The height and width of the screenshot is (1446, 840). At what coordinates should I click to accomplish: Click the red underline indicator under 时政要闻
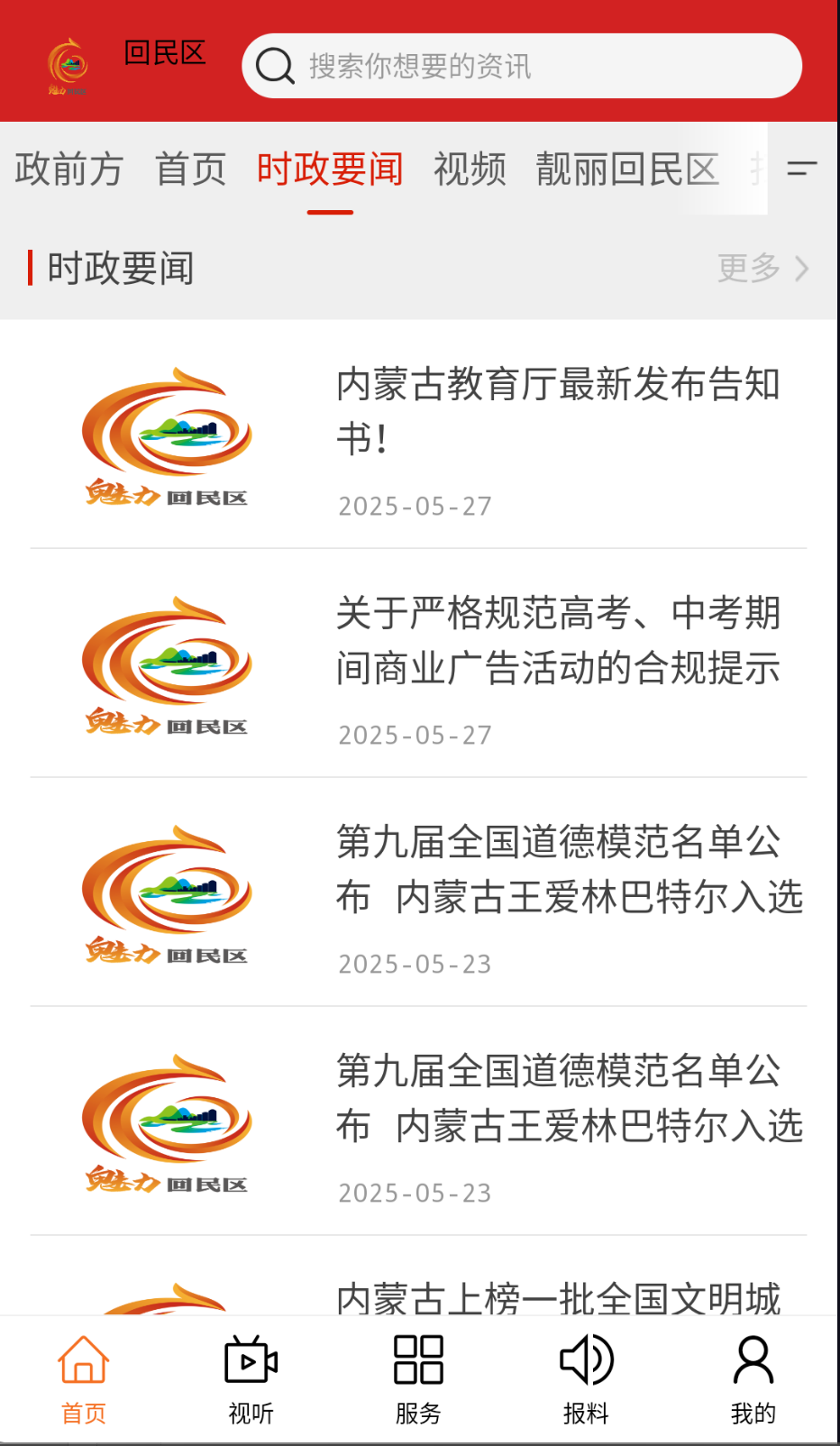pos(328,211)
